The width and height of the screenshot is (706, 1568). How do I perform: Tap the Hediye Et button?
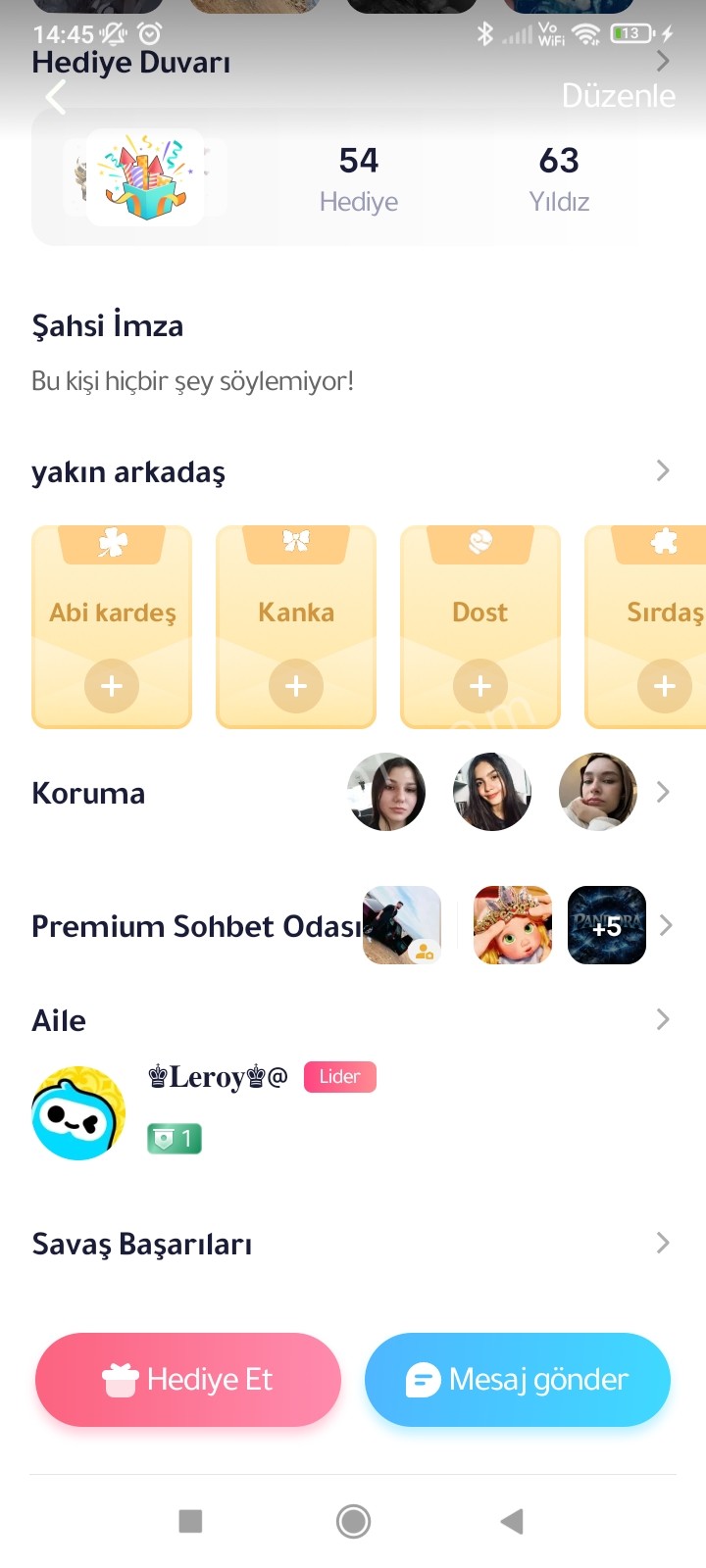(x=188, y=1380)
